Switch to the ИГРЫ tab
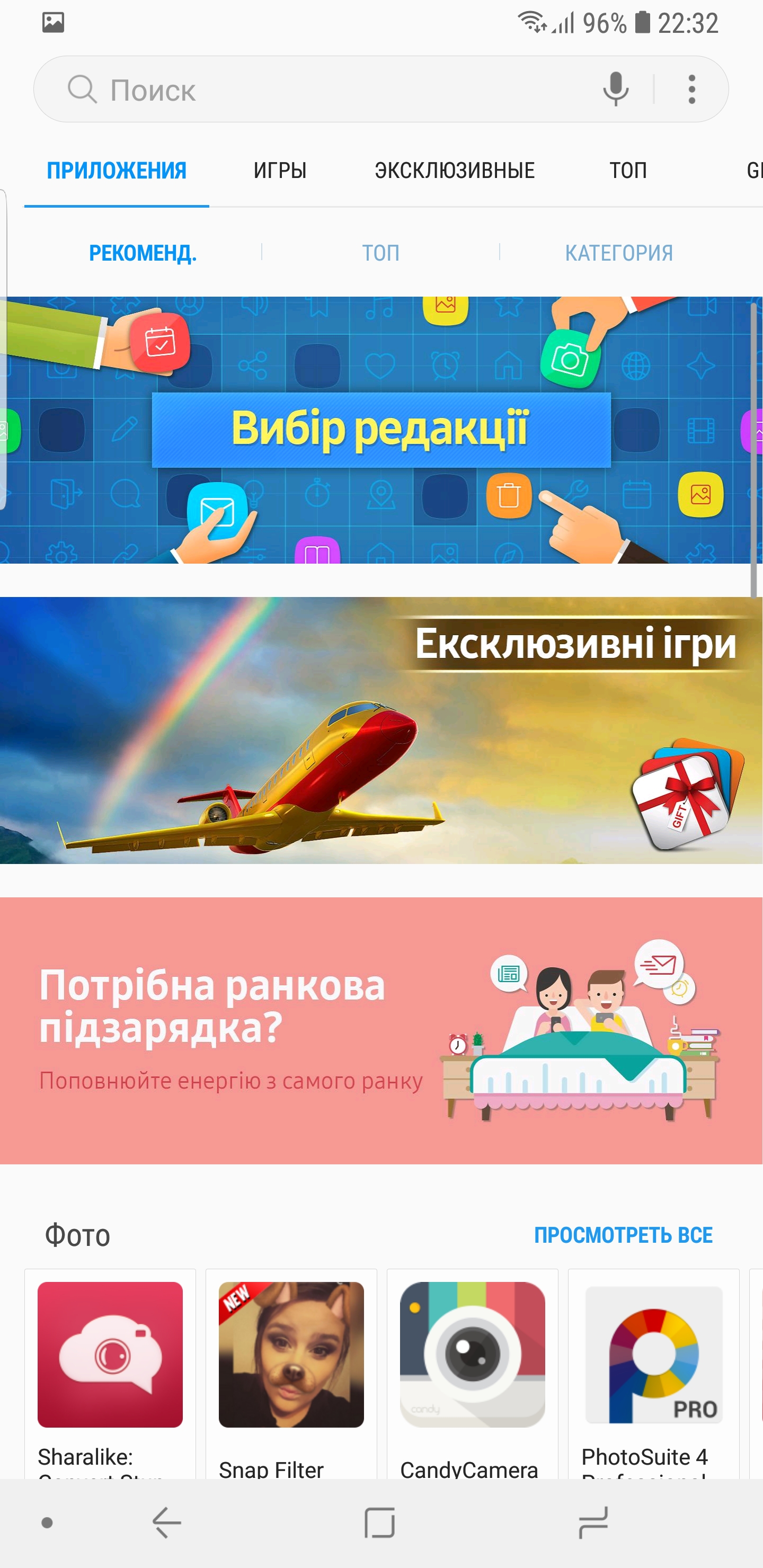 point(280,171)
